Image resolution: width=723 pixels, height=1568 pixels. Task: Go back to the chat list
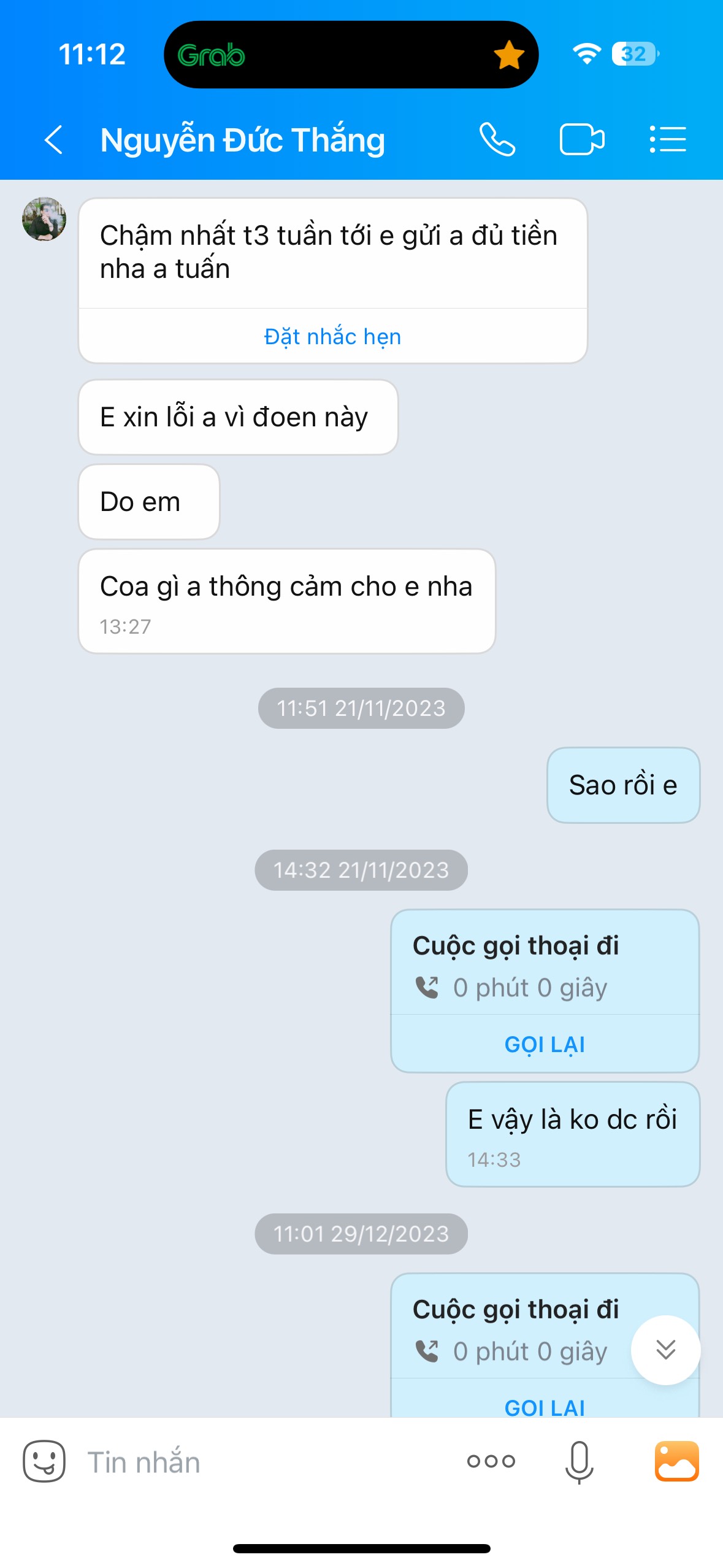point(53,140)
